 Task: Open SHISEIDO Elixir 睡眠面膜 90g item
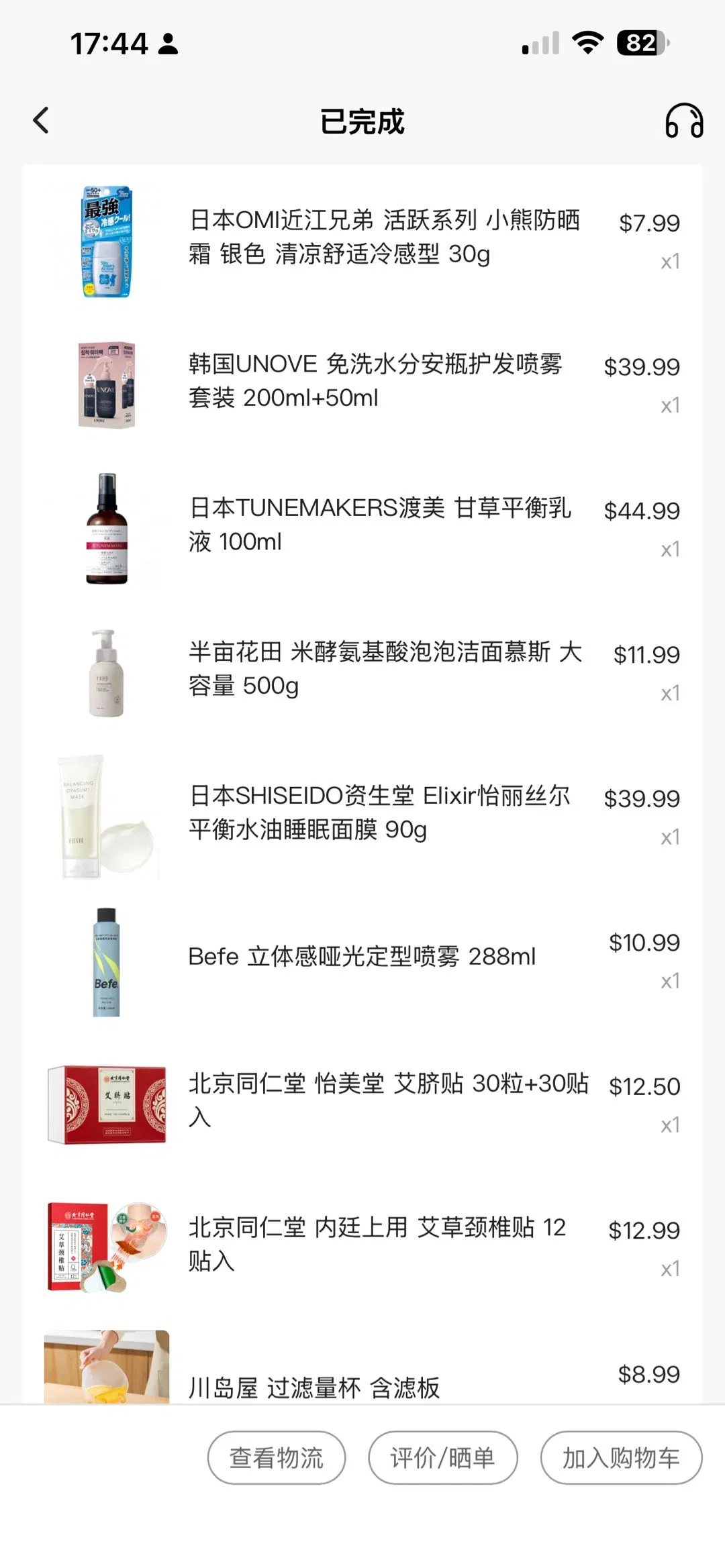coord(379,813)
